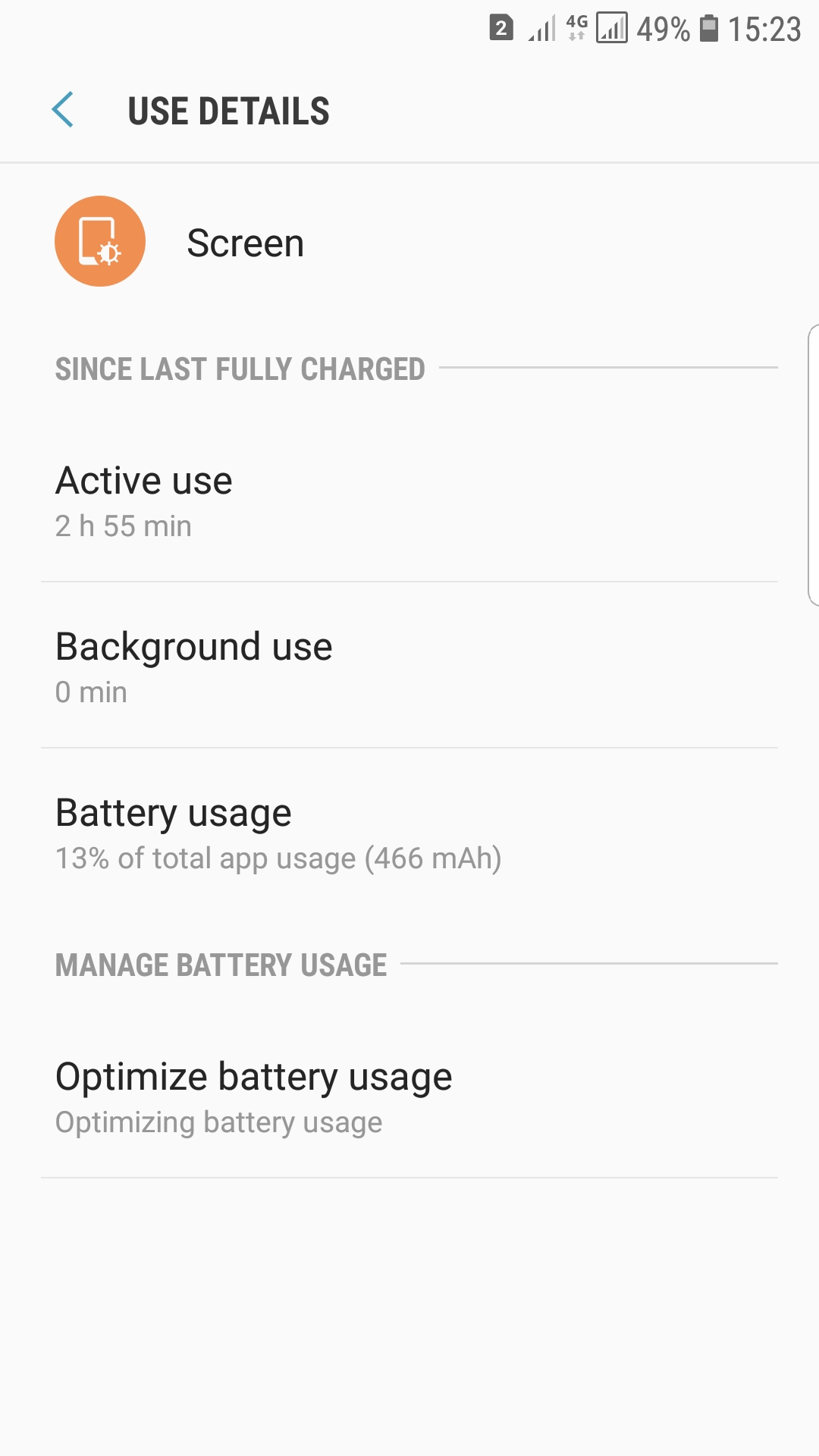The image size is (819, 1456).
Task: Tap the battery percentage showing 49%
Action: [661, 29]
